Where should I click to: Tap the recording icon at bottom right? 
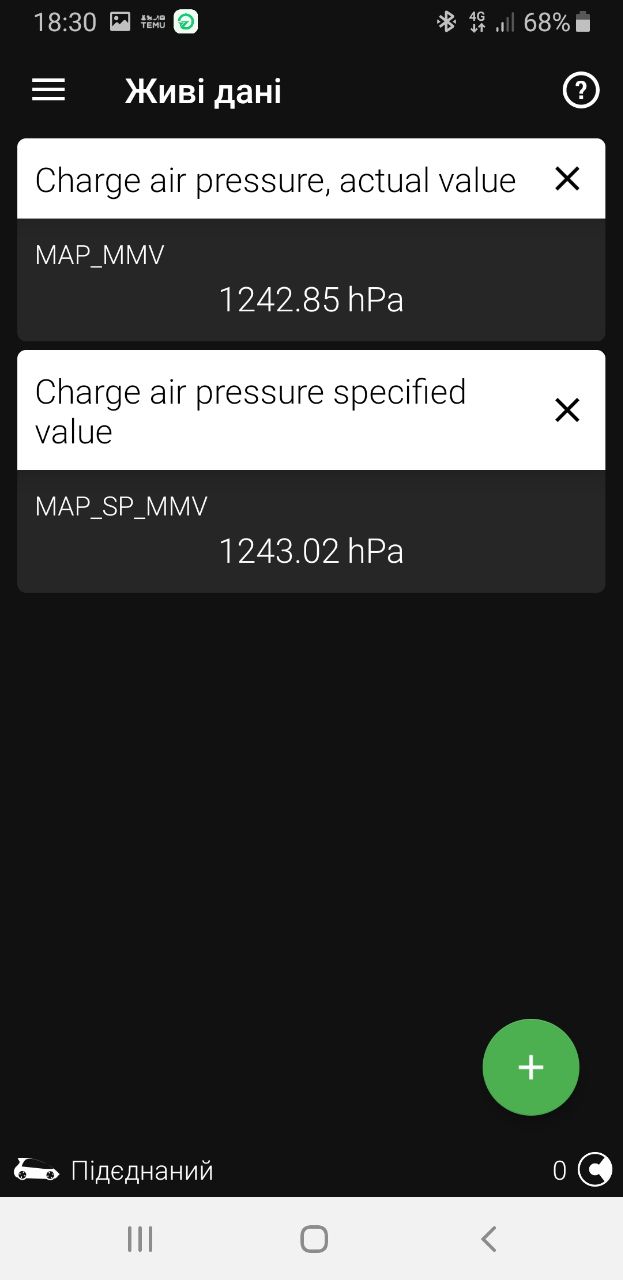pyautogui.click(x=595, y=1169)
